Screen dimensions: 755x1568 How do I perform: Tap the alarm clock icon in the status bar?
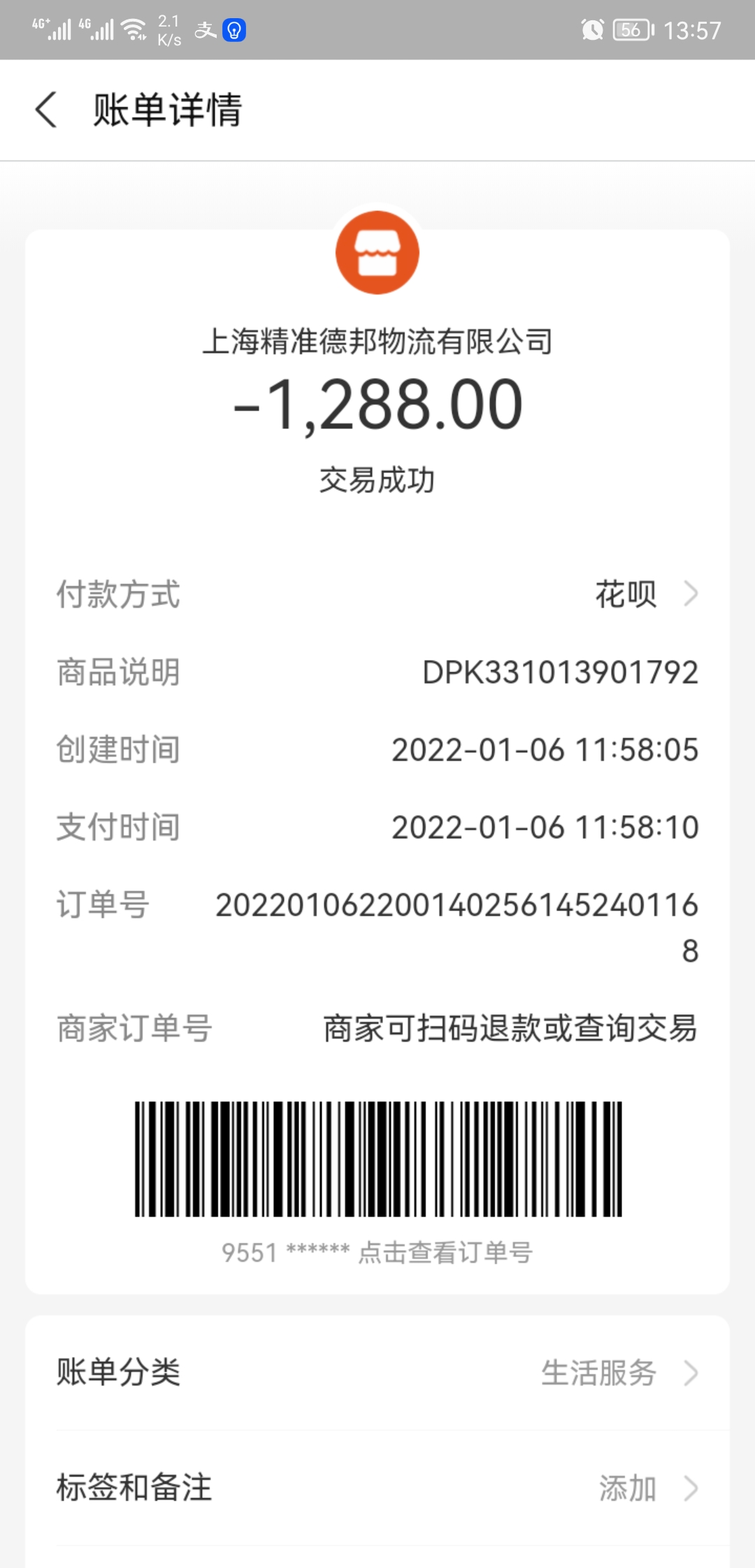591,29
